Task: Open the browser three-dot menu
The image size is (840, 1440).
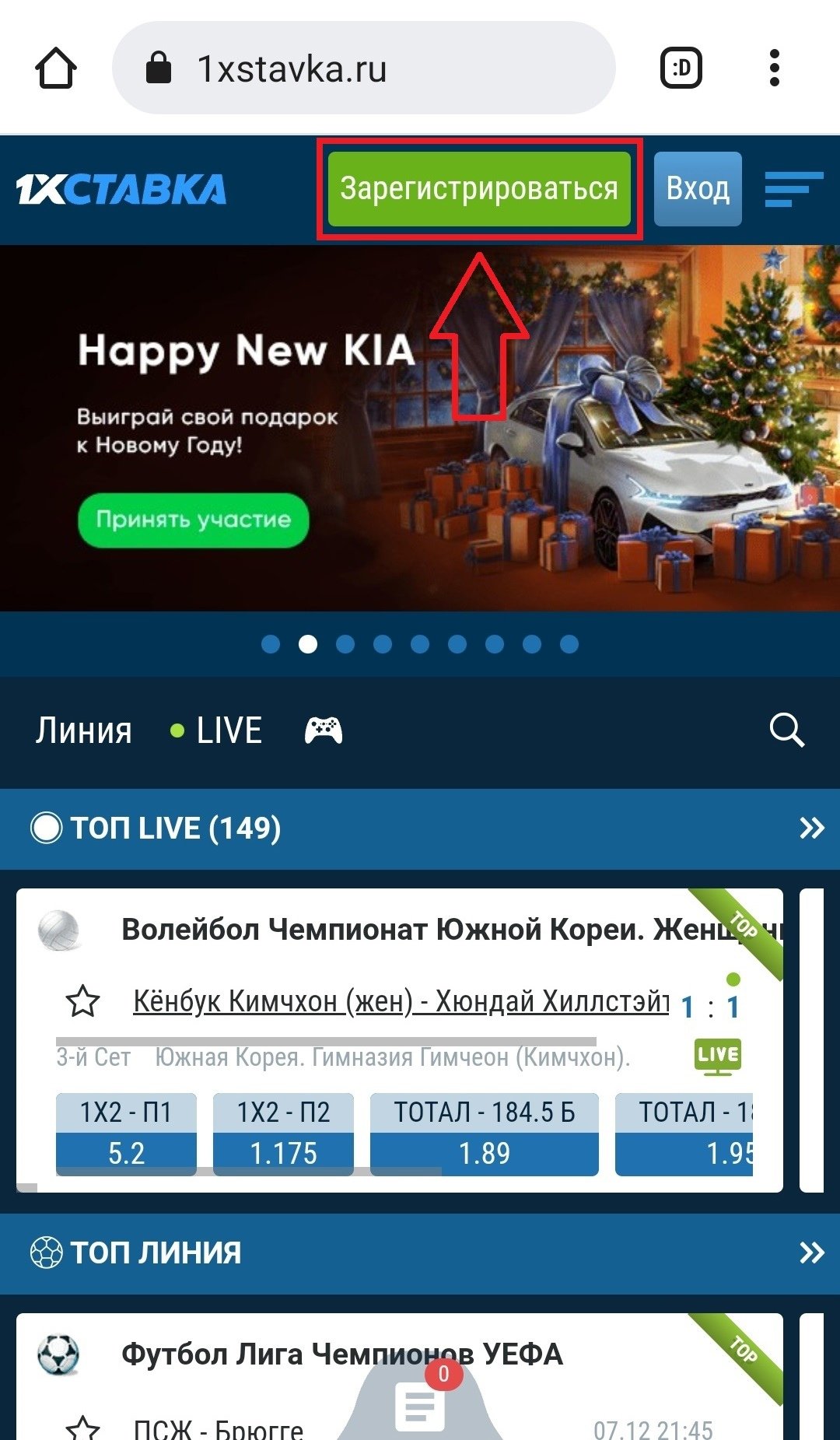Action: 774,68
